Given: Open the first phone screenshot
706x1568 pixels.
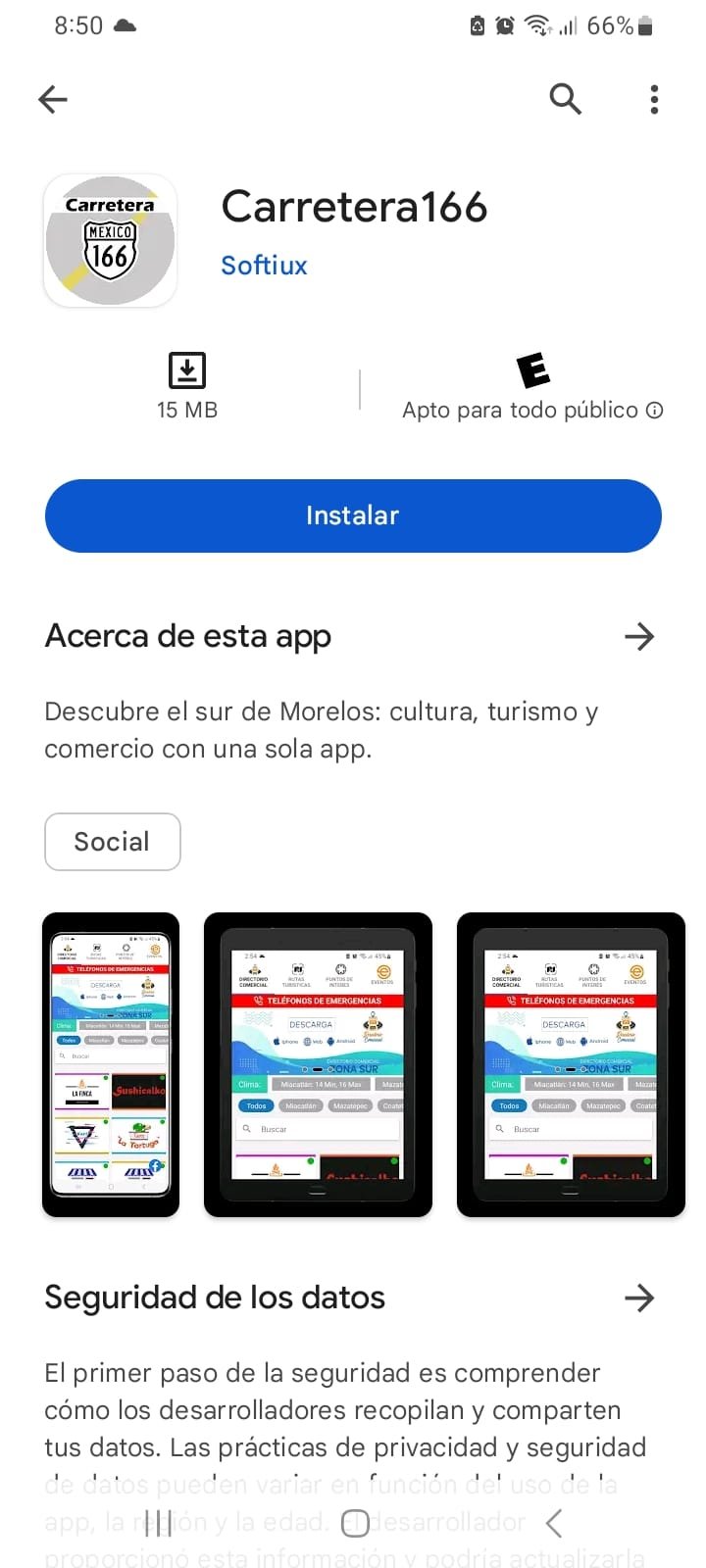Looking at the screenshot, I should (111, 1064).
